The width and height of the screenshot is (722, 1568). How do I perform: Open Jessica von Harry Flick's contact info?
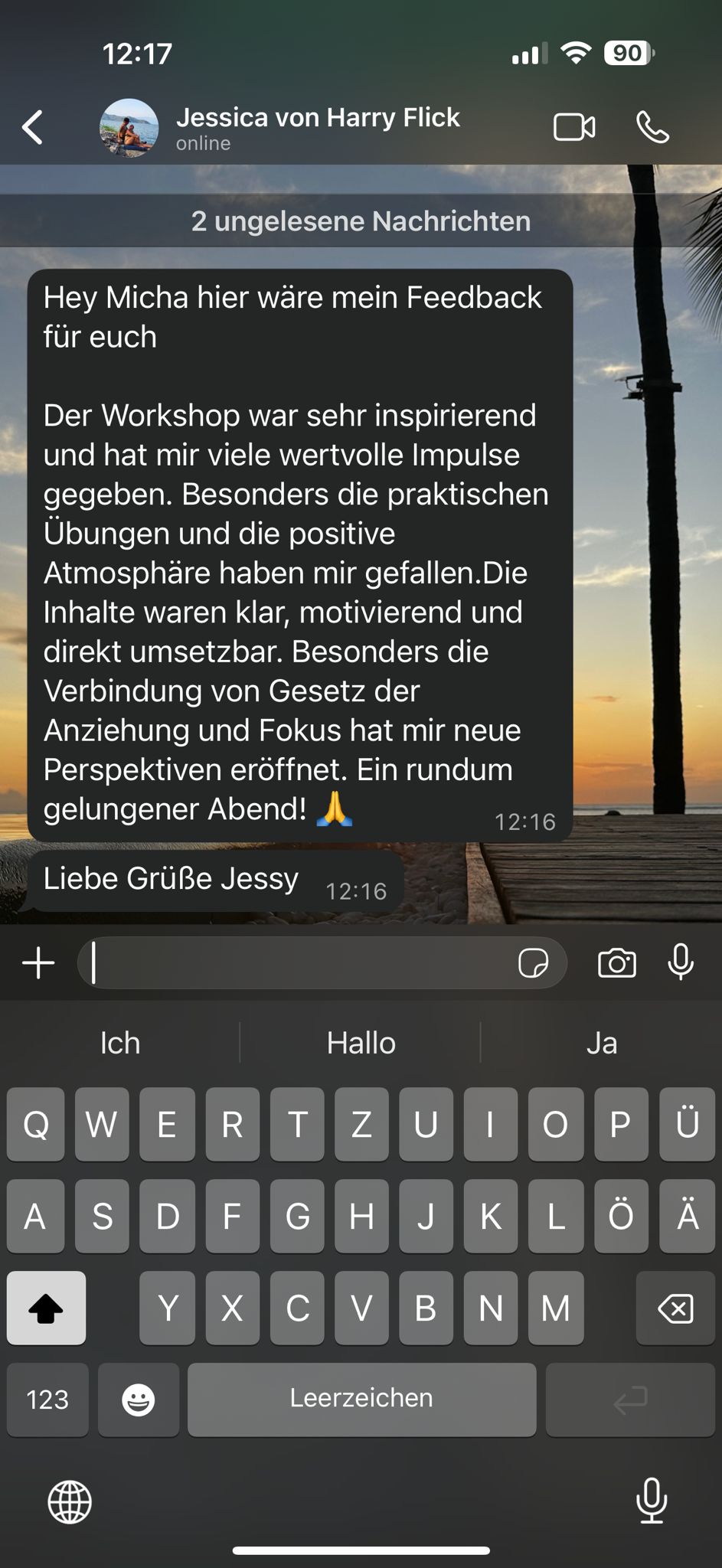317,127
